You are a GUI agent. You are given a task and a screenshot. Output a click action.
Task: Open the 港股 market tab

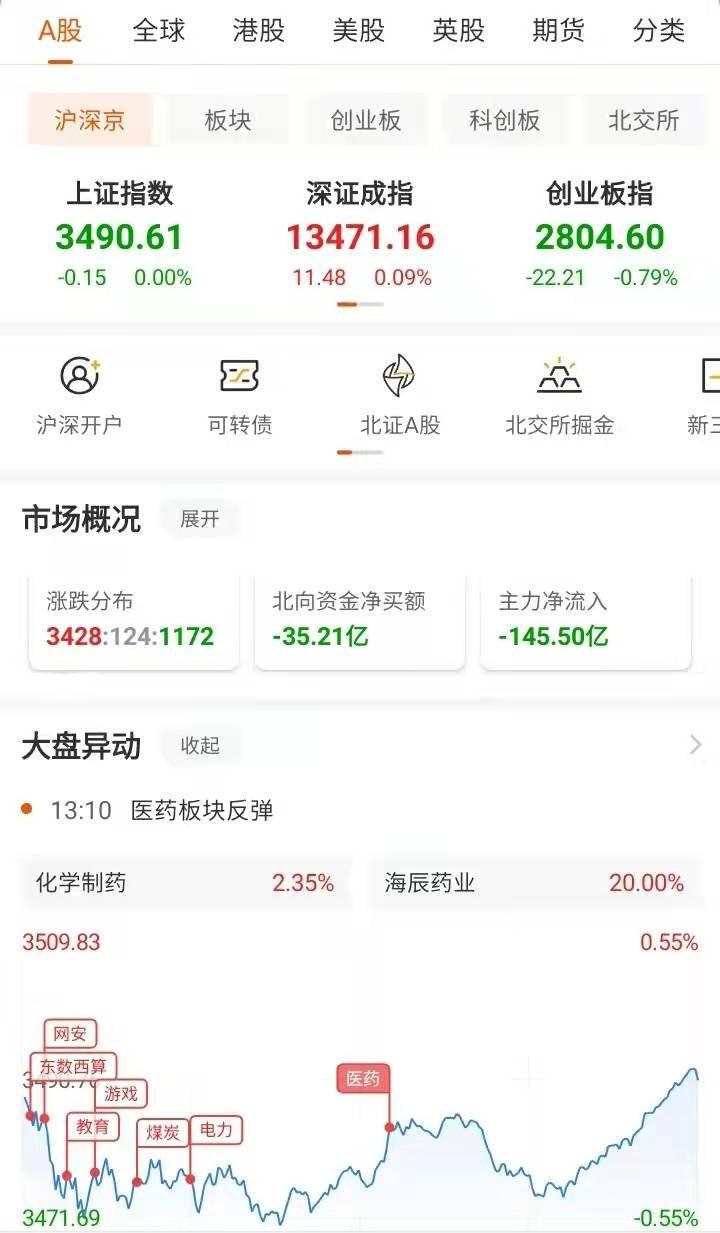coord(259,31)
